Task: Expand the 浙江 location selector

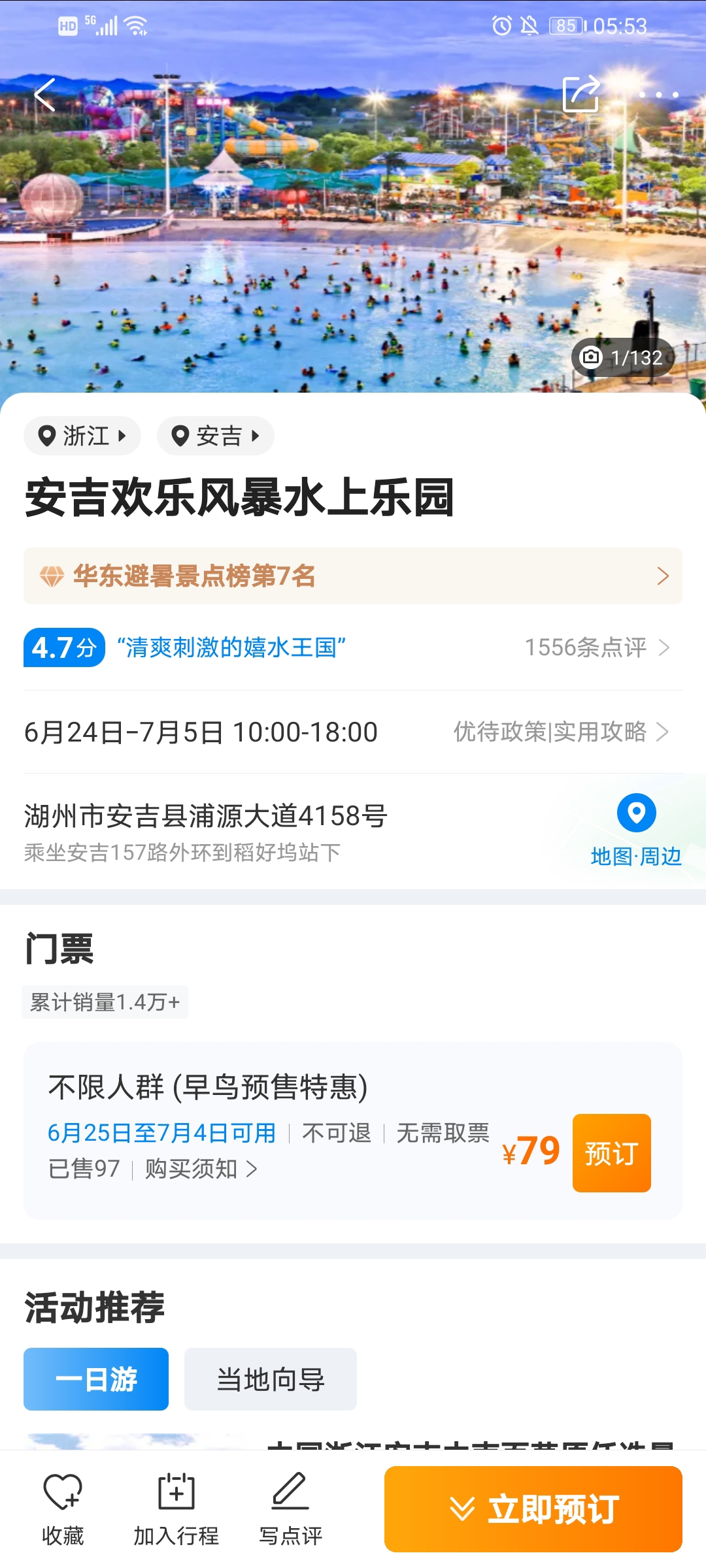Action: pos(82,436)
